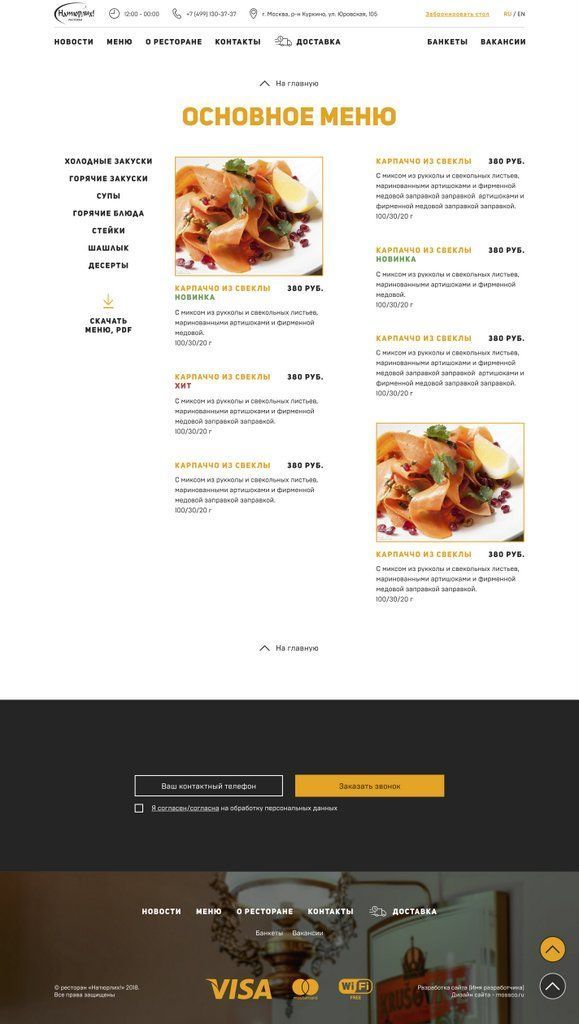Check the personal data consent checkbox
The width and height of the screenshot is (579, 1024).
(139, 808)
